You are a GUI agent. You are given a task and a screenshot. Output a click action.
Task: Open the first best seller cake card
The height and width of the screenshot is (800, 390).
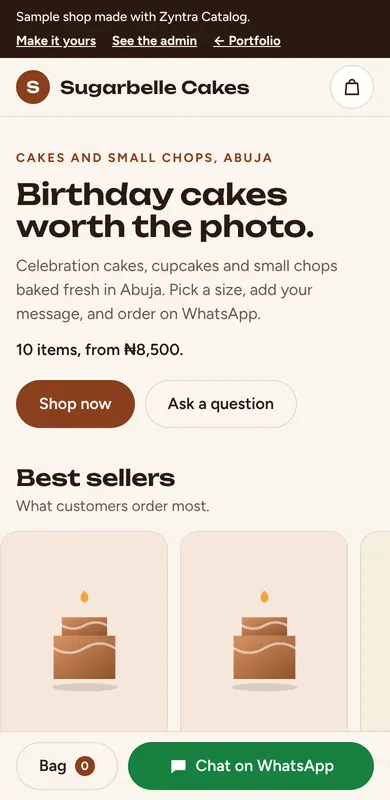coord(84,632)
